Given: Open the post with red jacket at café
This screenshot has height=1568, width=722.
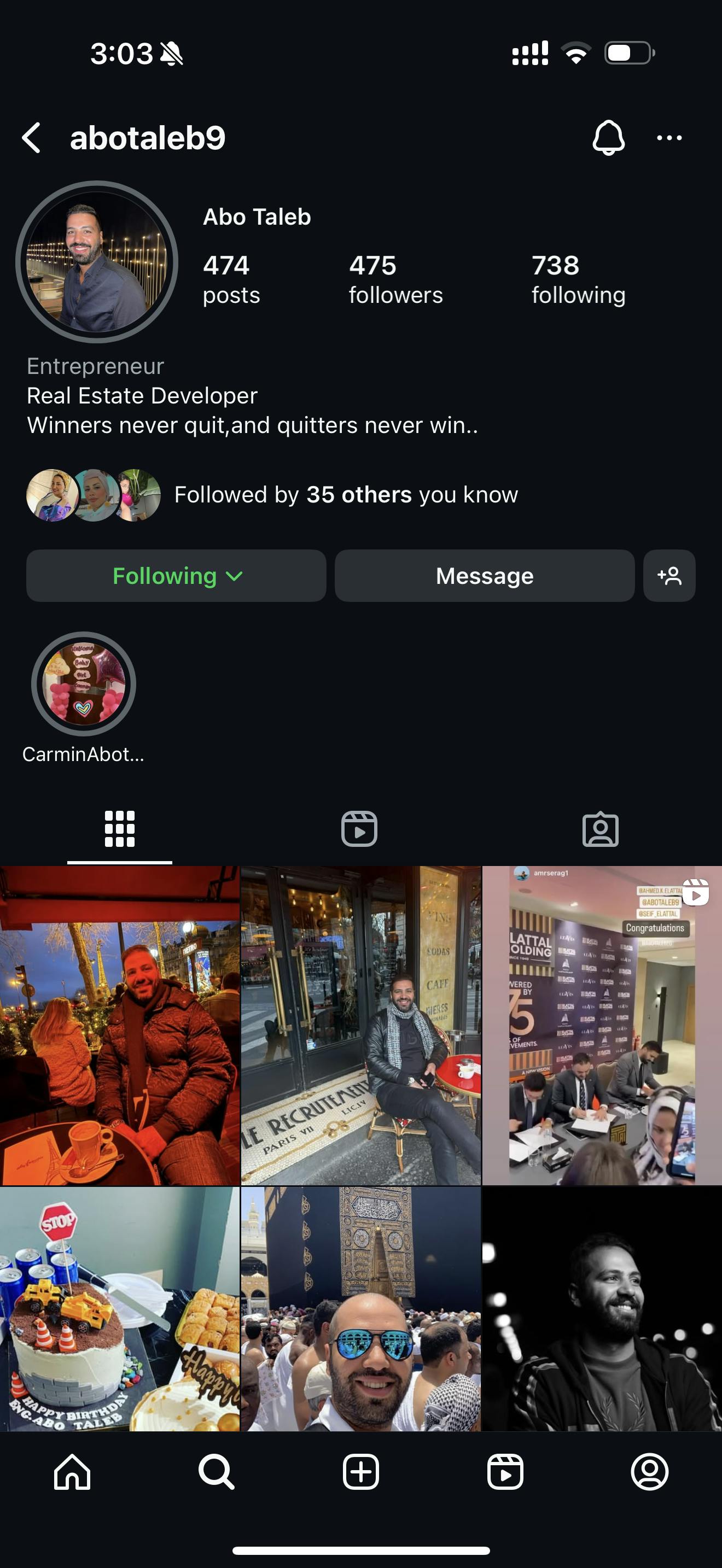Looking at the screenshot, I should (120, 1025).
